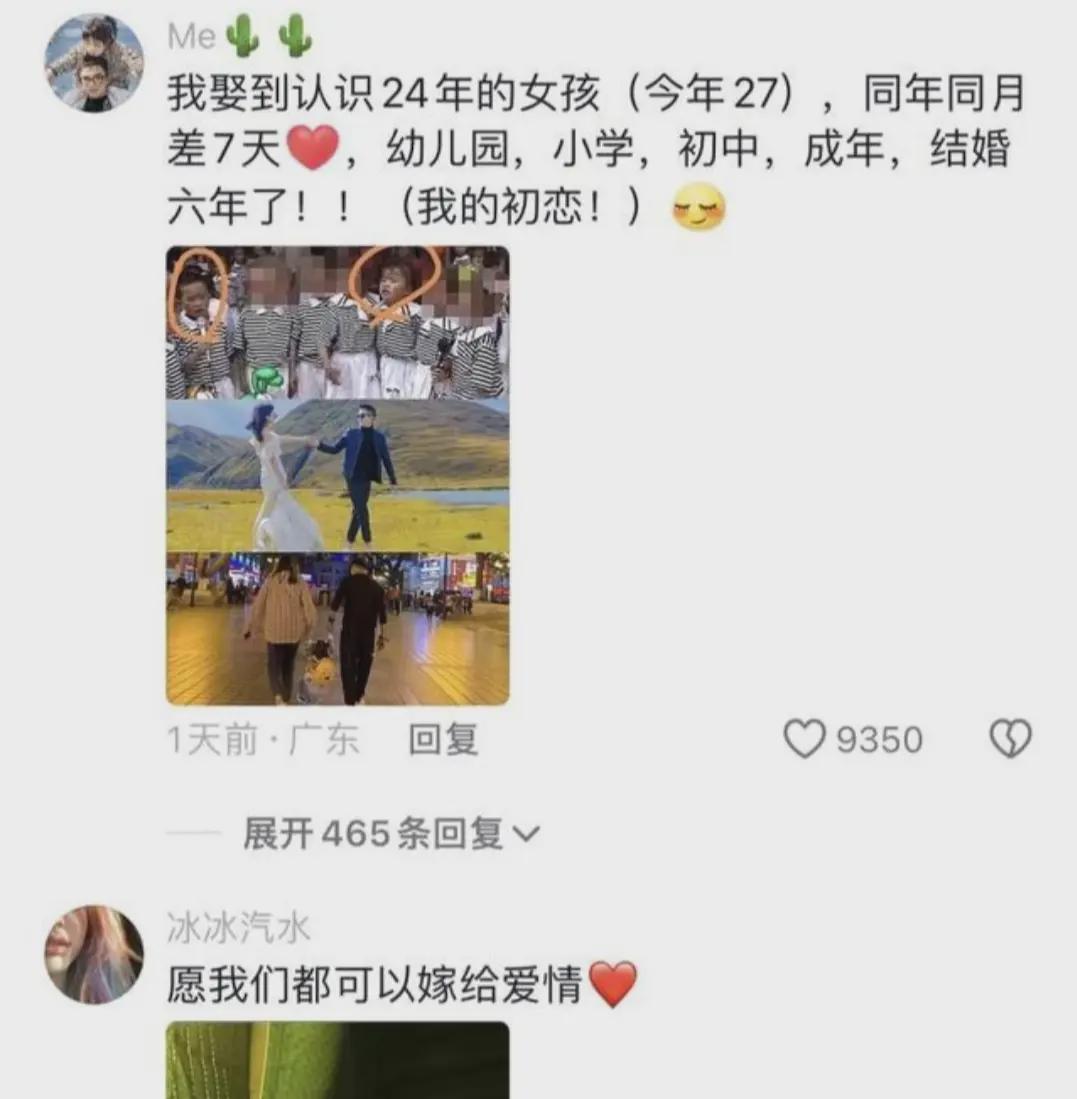Open 冰冰汽水's attached comment image
Image resolution: width=1077 pixels, height=1099 pixels.
click(337, 1060)
